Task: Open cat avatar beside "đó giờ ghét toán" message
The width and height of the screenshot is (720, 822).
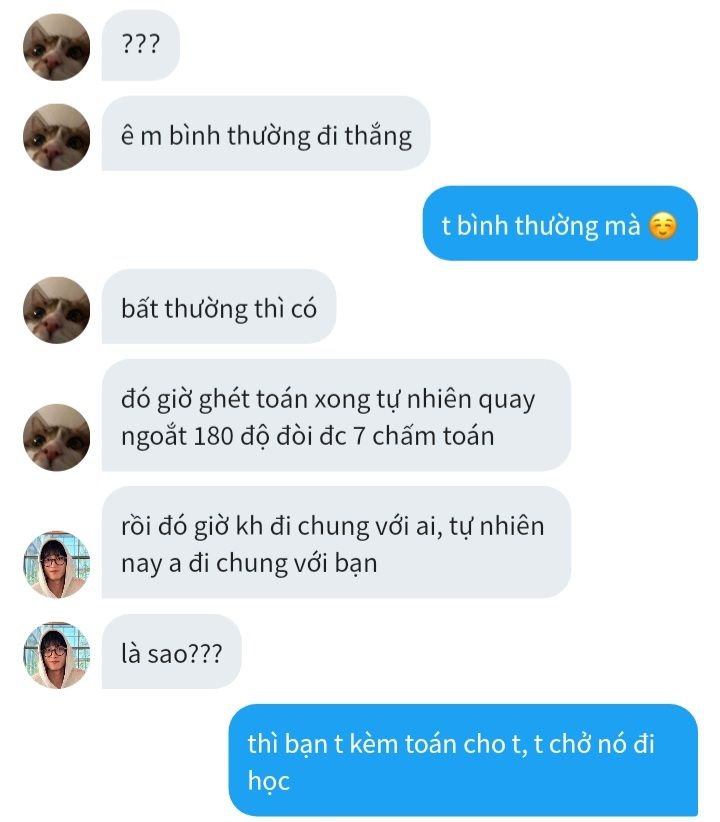Action: pyautogui.click(x=57, y=437)
